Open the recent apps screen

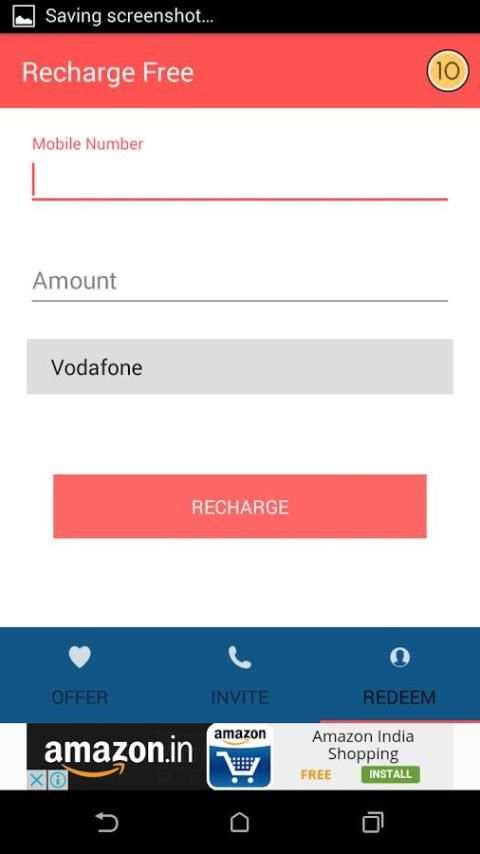(373, 822)
